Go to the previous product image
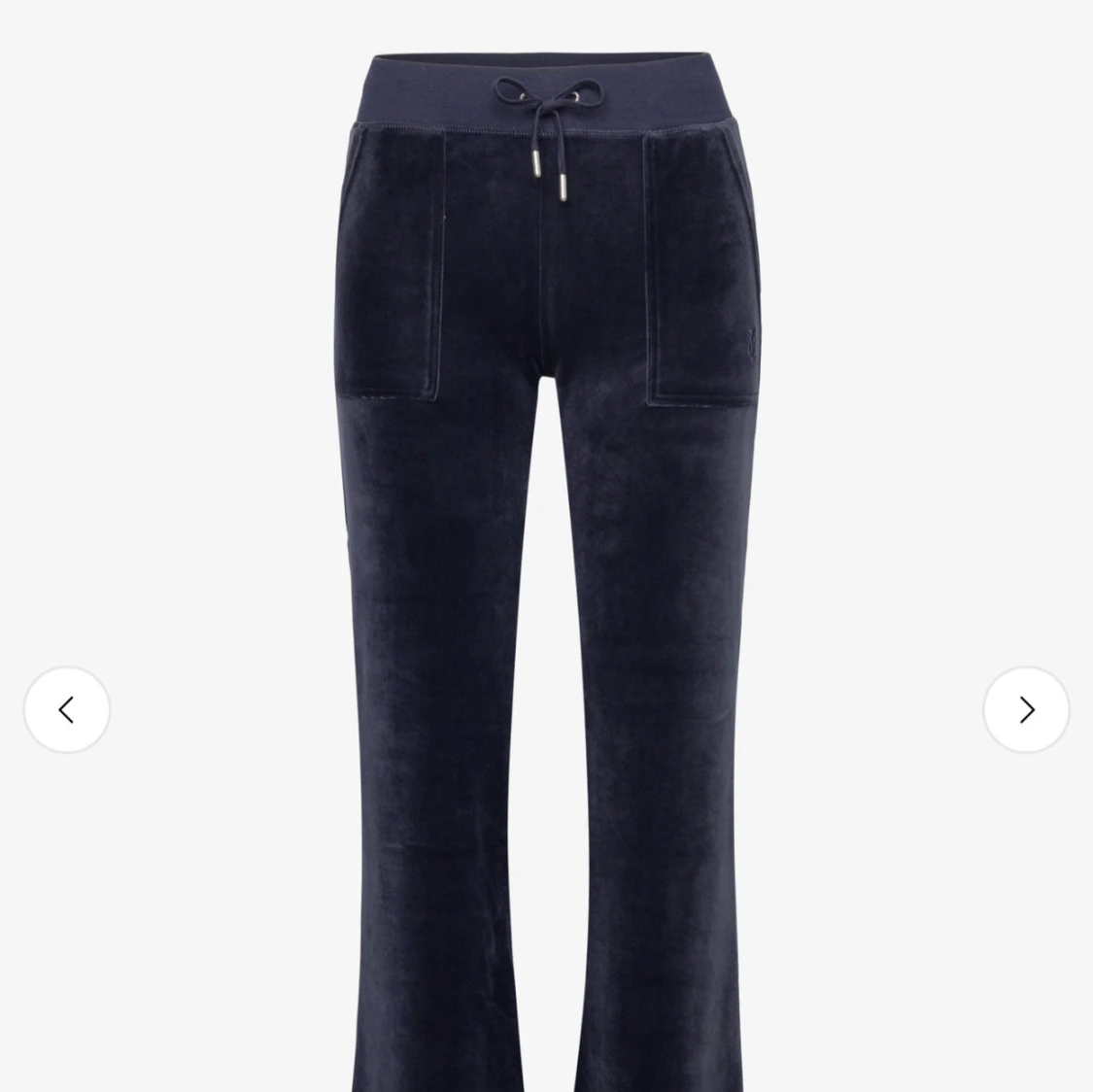The height and width of the screenshot is (1092, 1093). [66, 709]
